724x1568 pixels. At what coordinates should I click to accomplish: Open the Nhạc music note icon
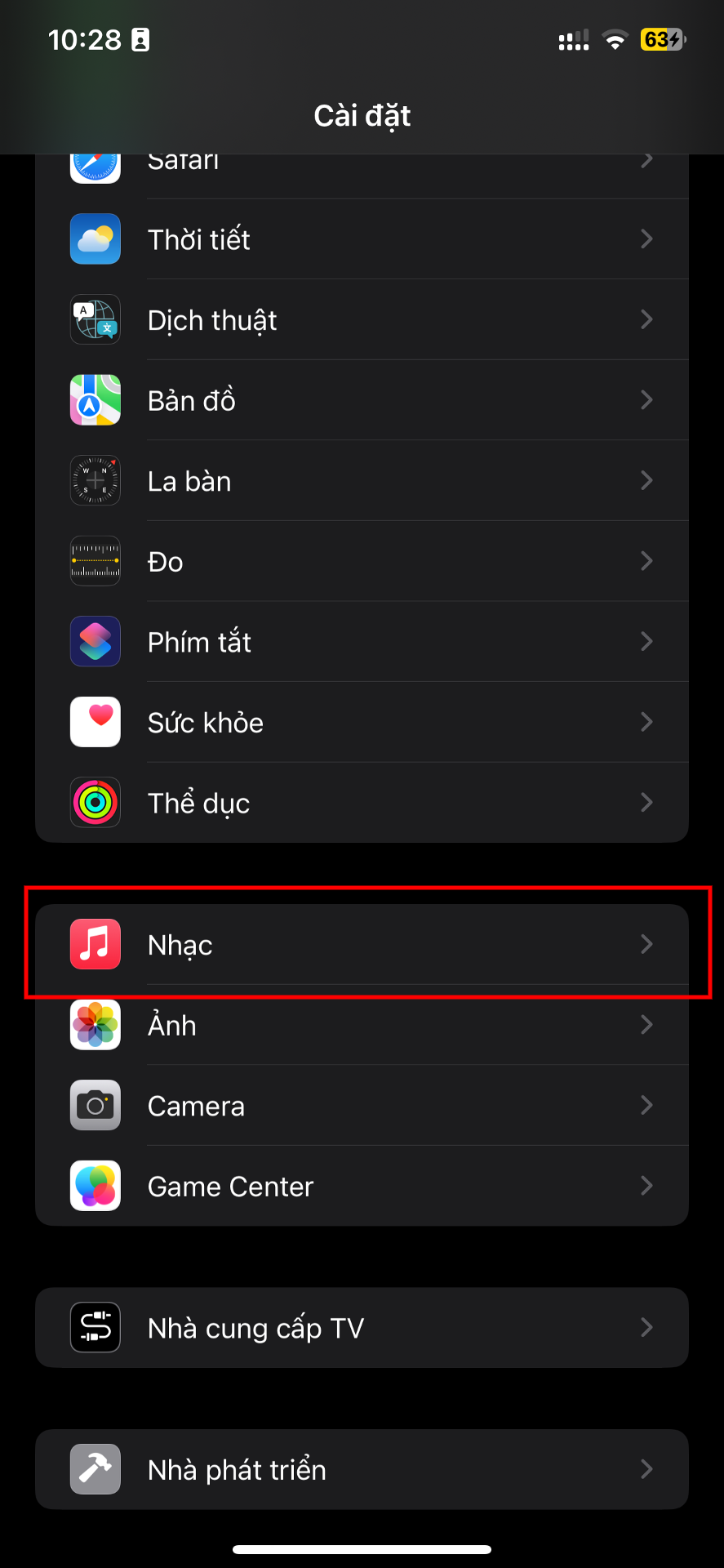tap(95, 943)
